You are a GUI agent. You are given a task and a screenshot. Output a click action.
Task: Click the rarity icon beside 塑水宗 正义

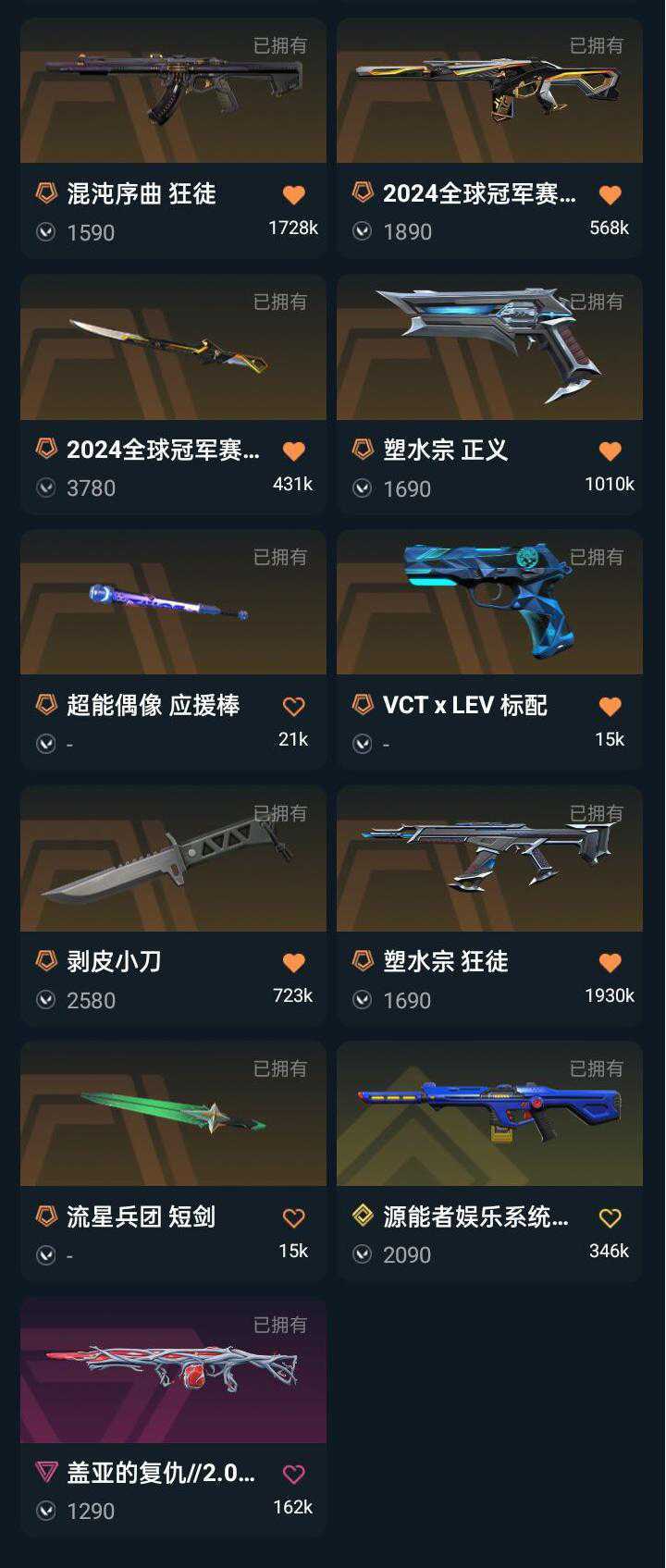coord(362,451)
